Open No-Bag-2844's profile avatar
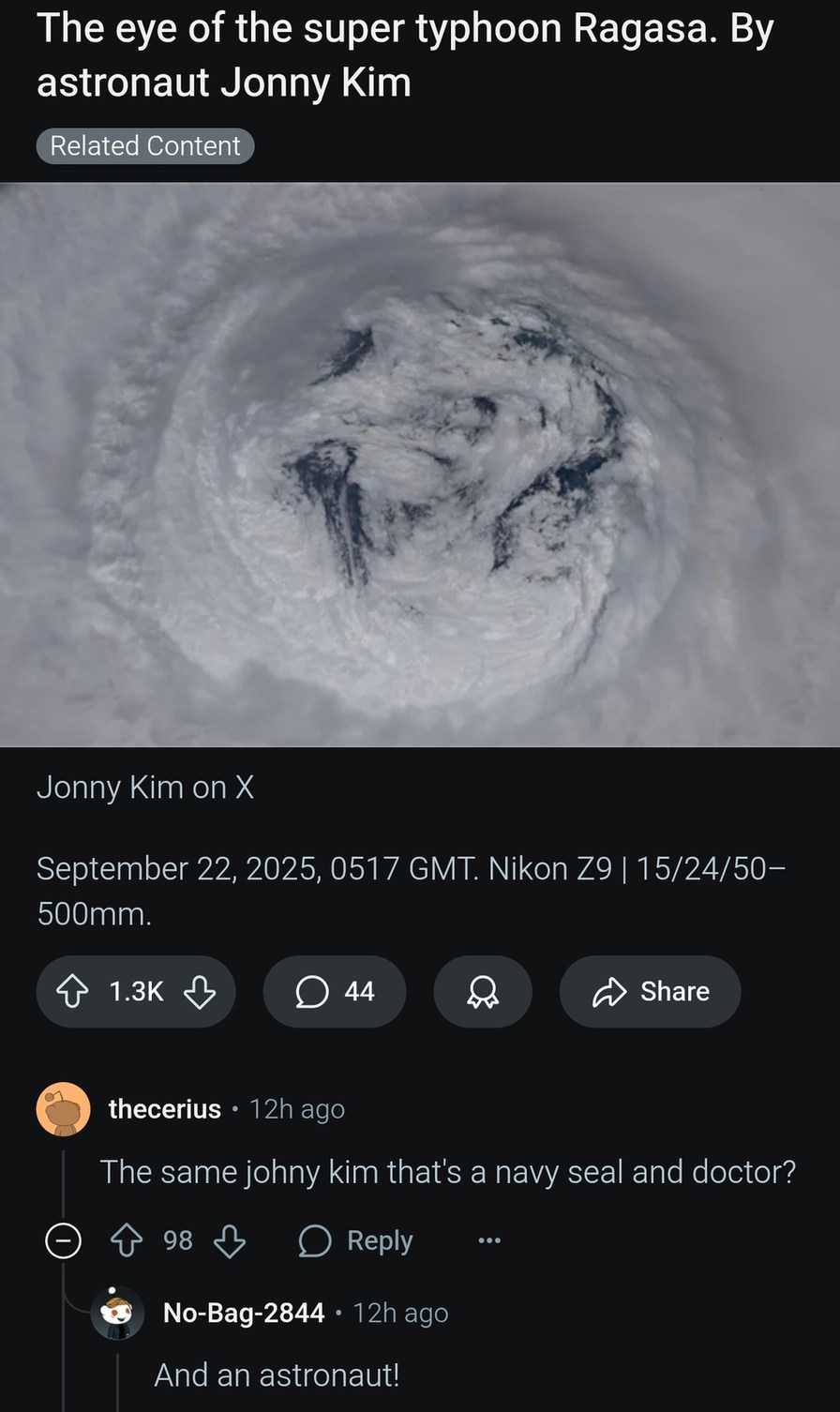Image resolution: width=840 pixels, height=1412 pixels. tap(118, 1313)
